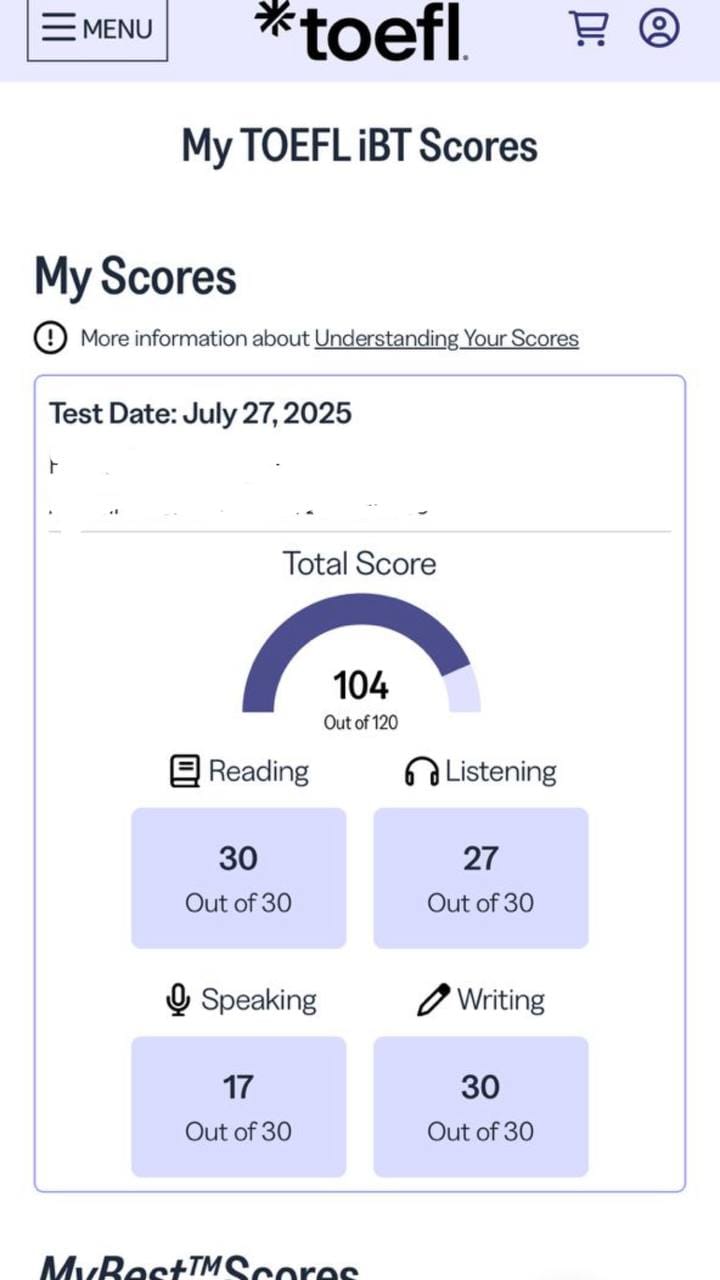Open the Understanding Your Scores link

pyautogui.click(x=446, y=339)
